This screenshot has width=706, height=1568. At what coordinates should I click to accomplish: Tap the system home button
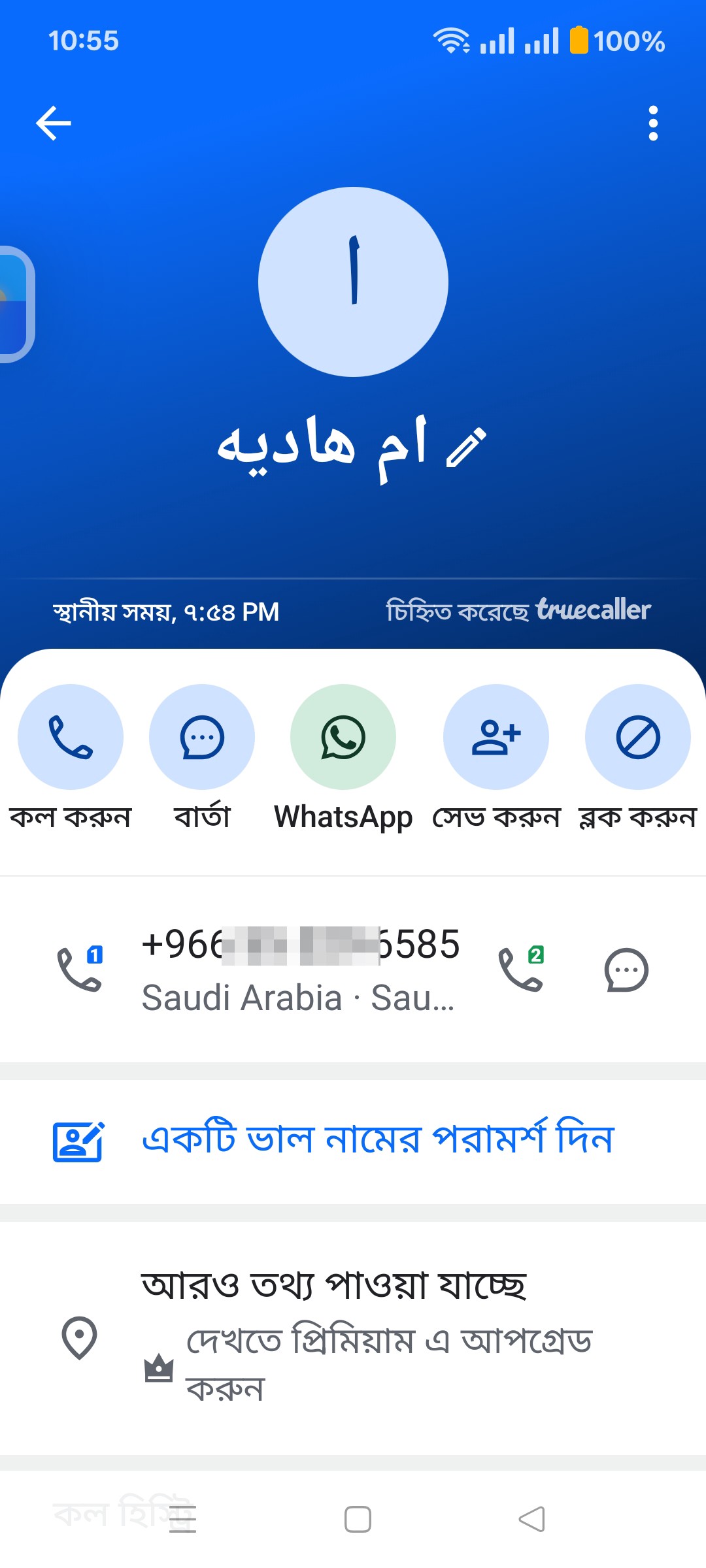(x=358, y=1519)
